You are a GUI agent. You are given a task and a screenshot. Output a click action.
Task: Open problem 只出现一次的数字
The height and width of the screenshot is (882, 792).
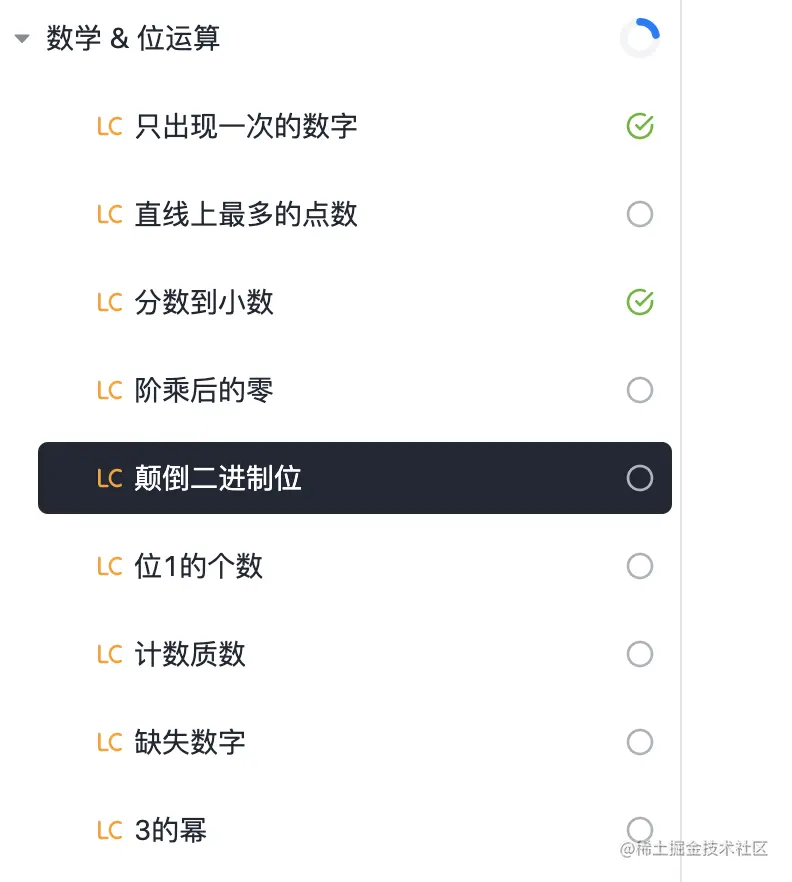pyautogui.click(x=246, y=127)
